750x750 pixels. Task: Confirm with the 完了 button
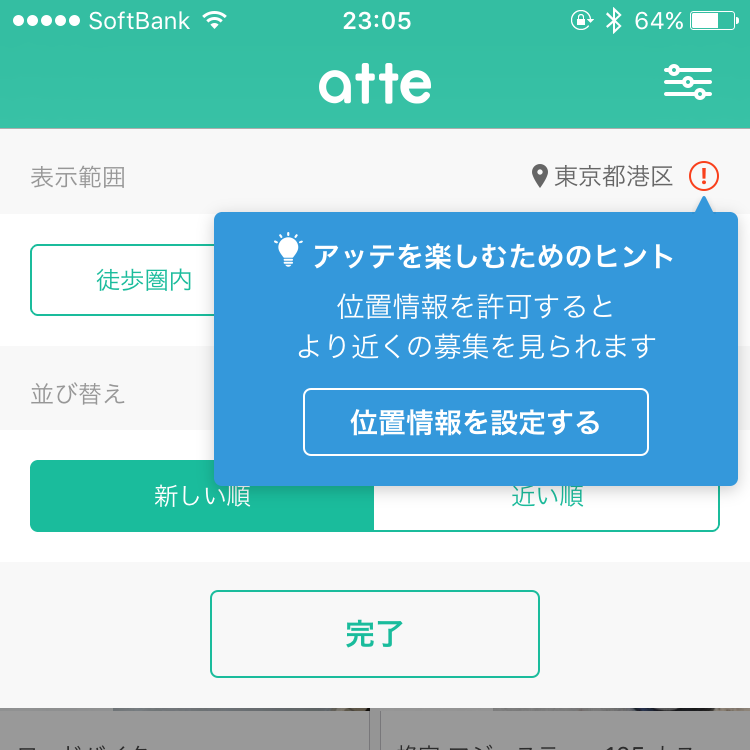click(375, 634)
